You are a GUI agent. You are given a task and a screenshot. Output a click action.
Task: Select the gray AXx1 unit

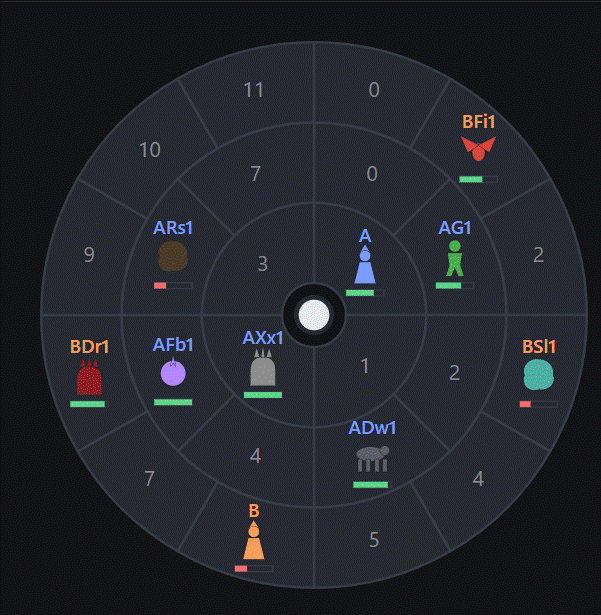pos(263,367)
